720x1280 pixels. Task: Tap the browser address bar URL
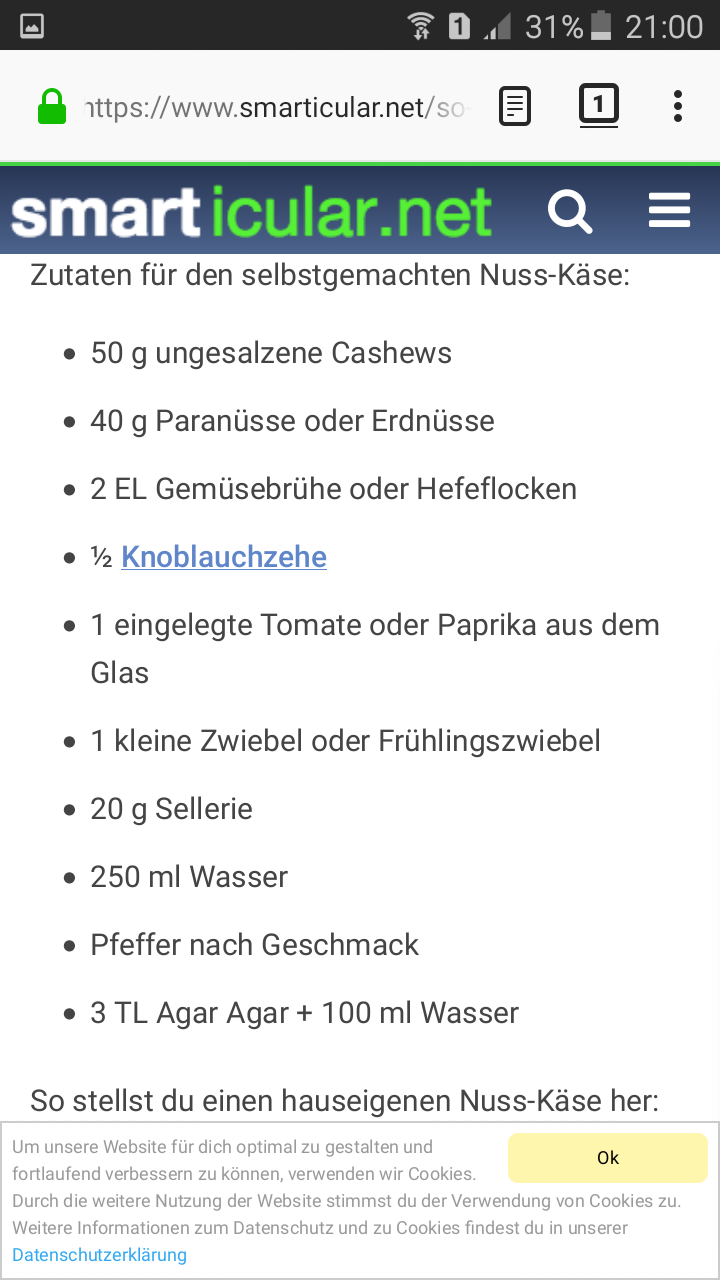[x=275, y=107]
